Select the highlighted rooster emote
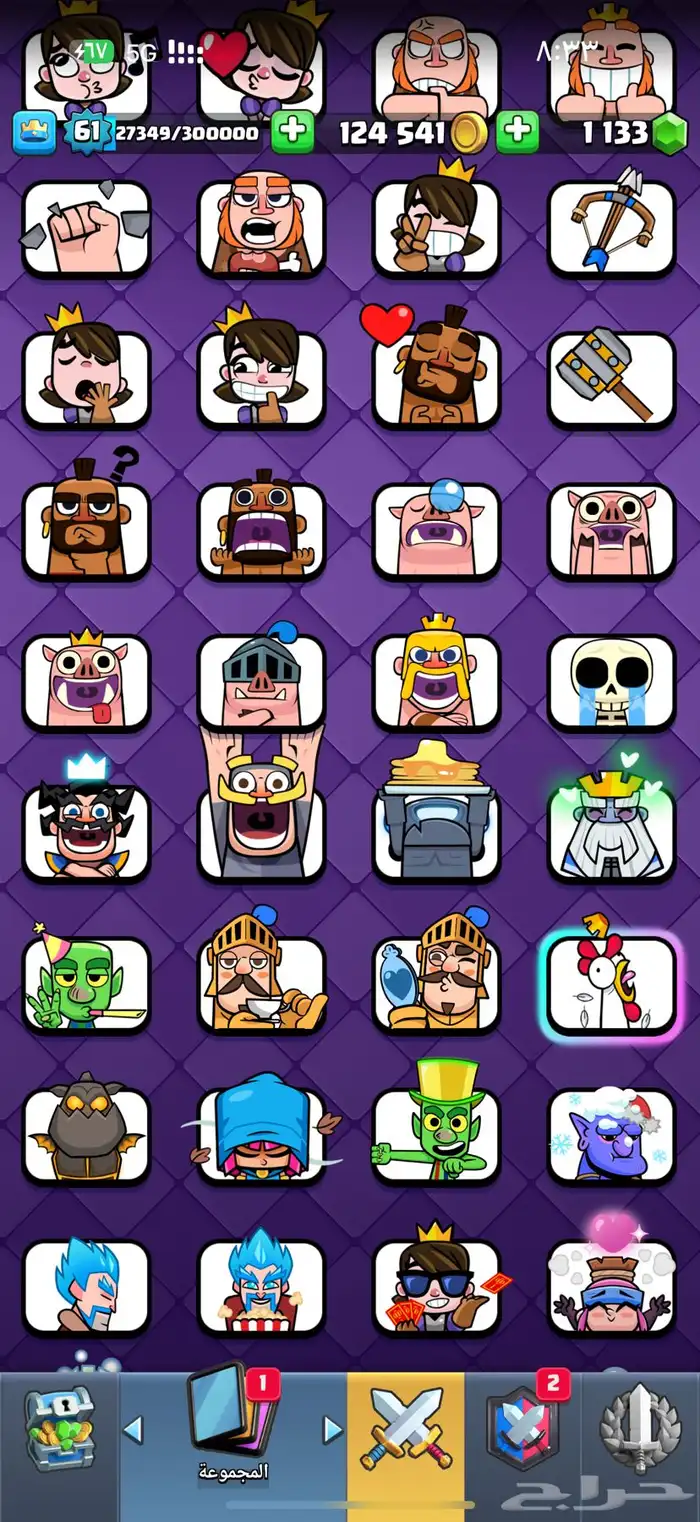Viewport: 700px width, 1522px height. pyautogui.click(x=611, y=985)
